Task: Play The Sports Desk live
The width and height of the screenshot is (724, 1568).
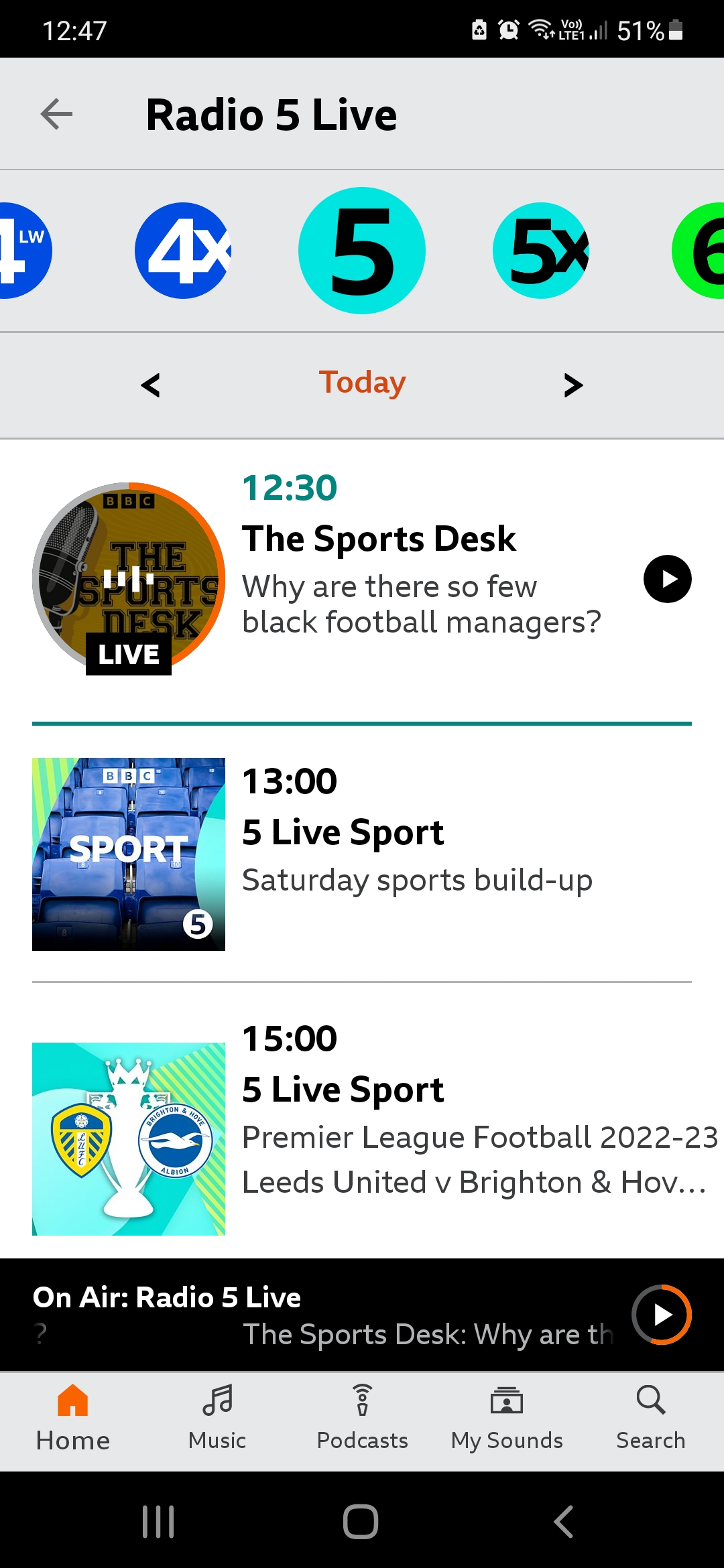Action: click(x=668, y=579)
